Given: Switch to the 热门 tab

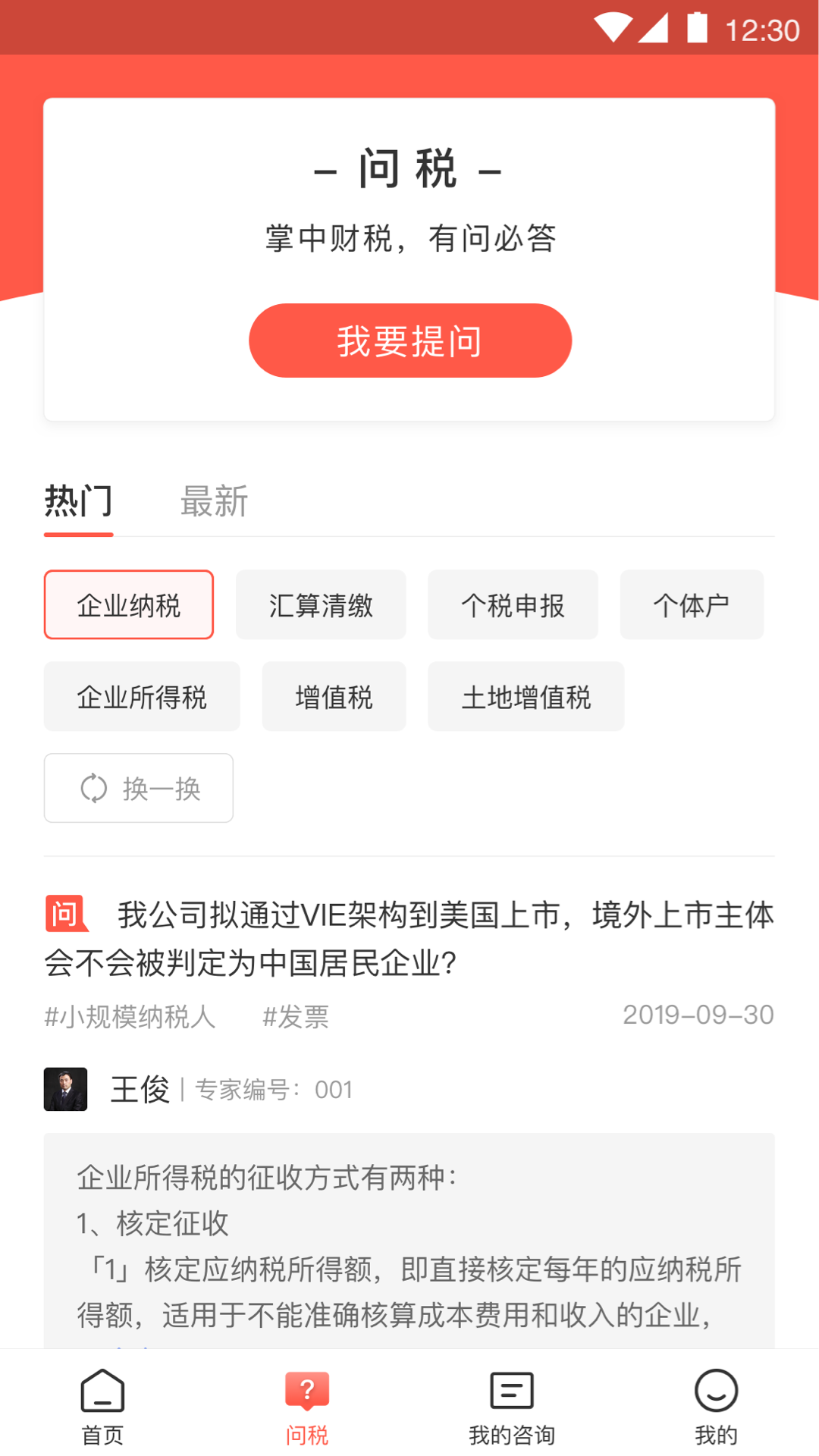Looking at the screenshot, I should (78, 502).
